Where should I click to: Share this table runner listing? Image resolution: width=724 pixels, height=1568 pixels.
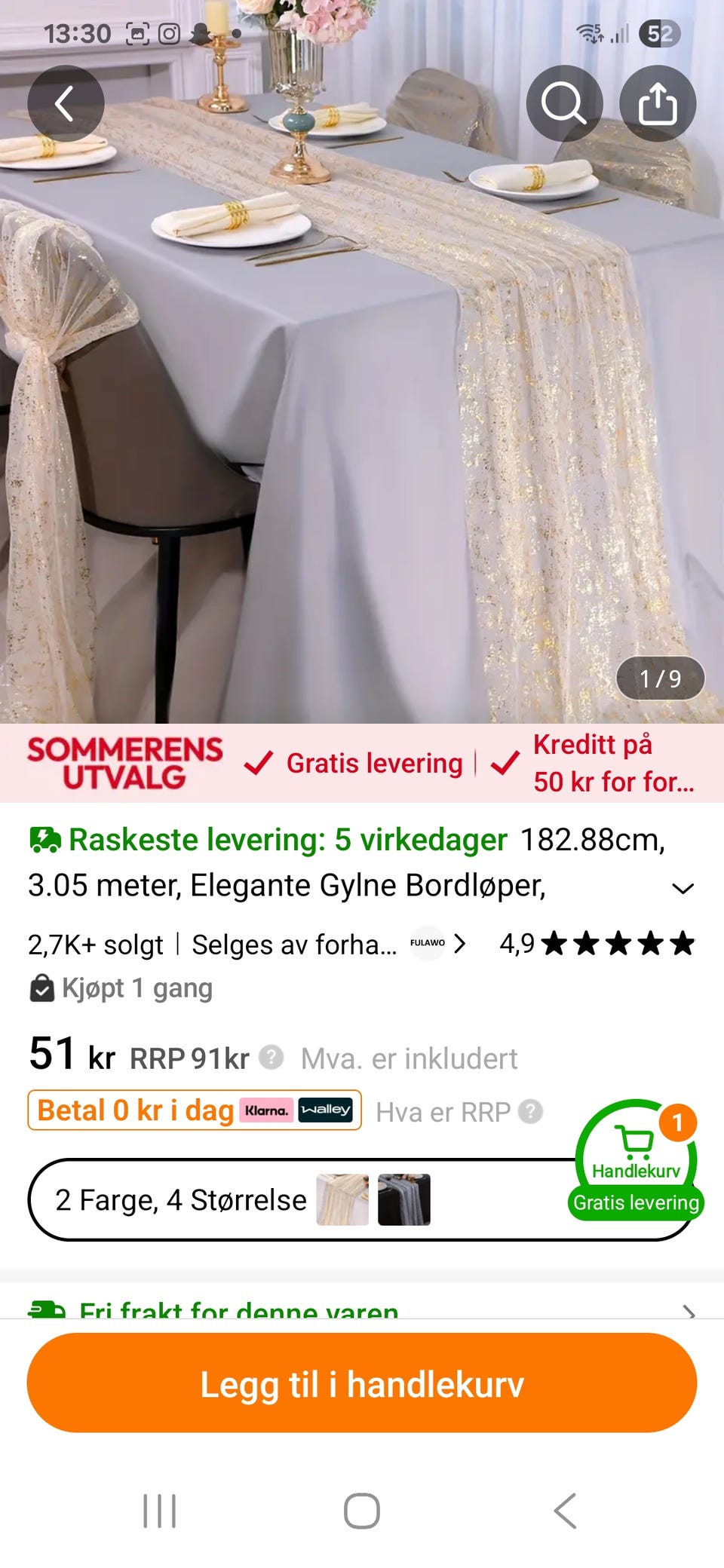click(658, 103)
